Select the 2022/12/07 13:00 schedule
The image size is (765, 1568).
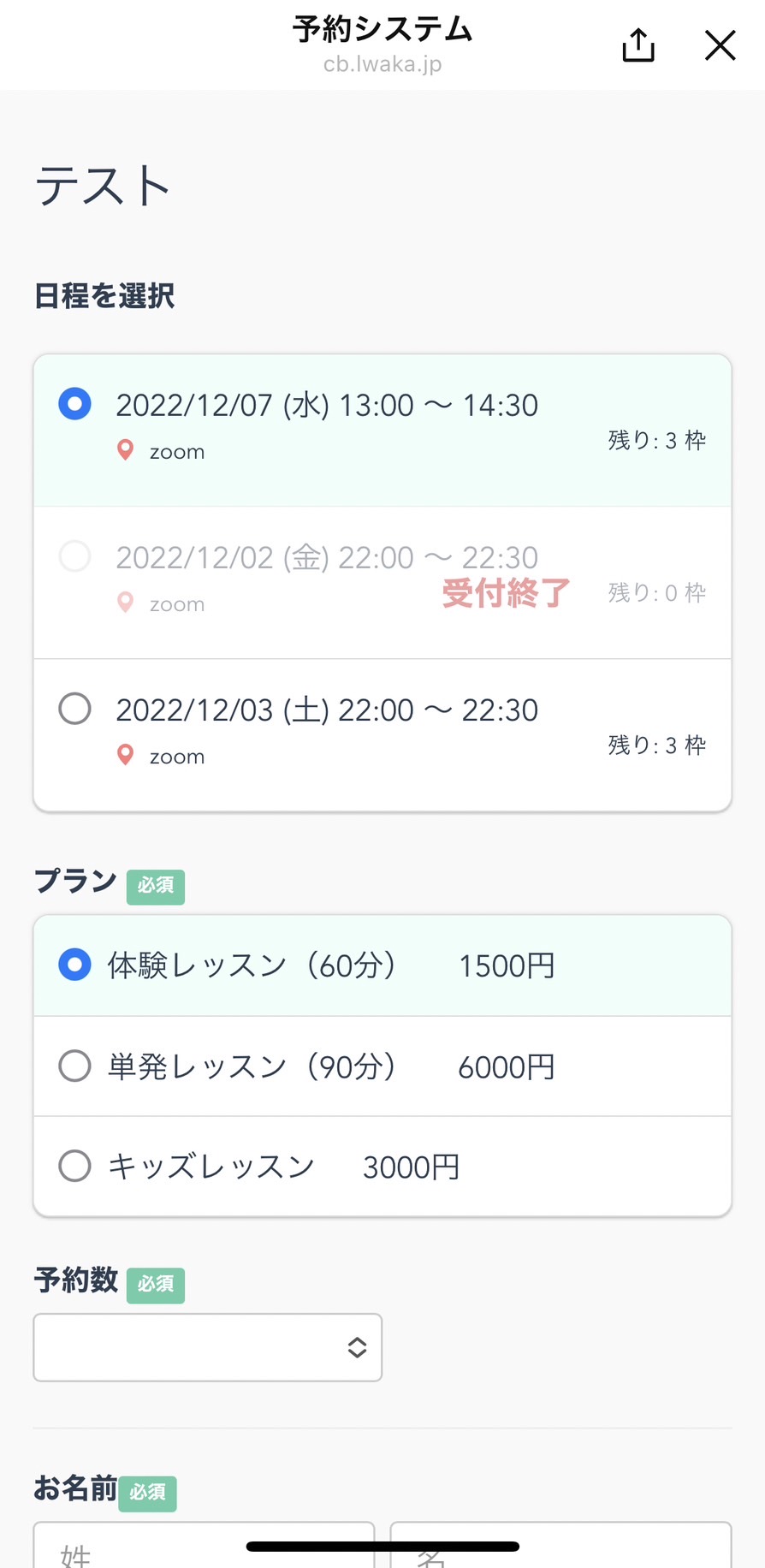(x=382, y=431)
